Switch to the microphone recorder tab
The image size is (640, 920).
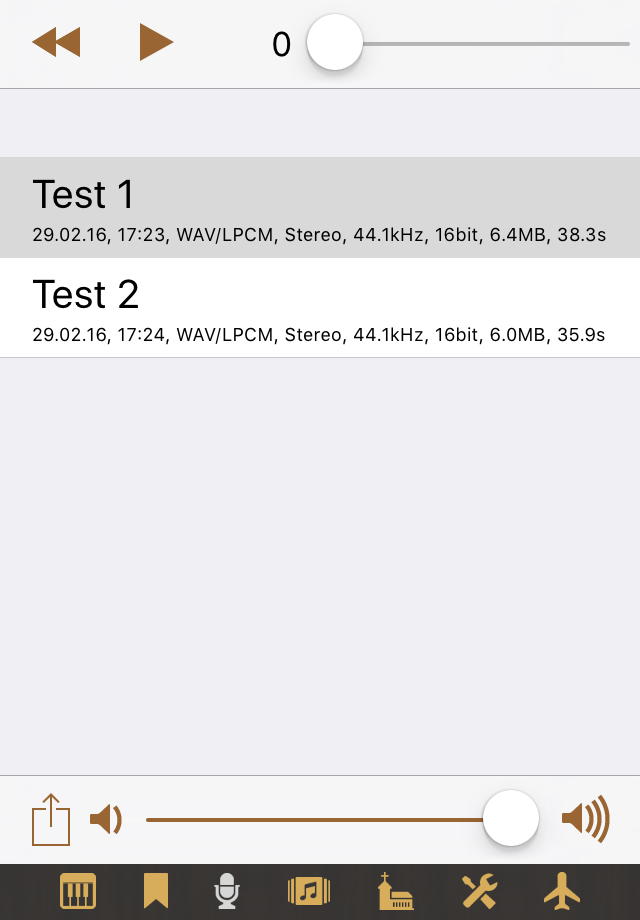[228, 890]
